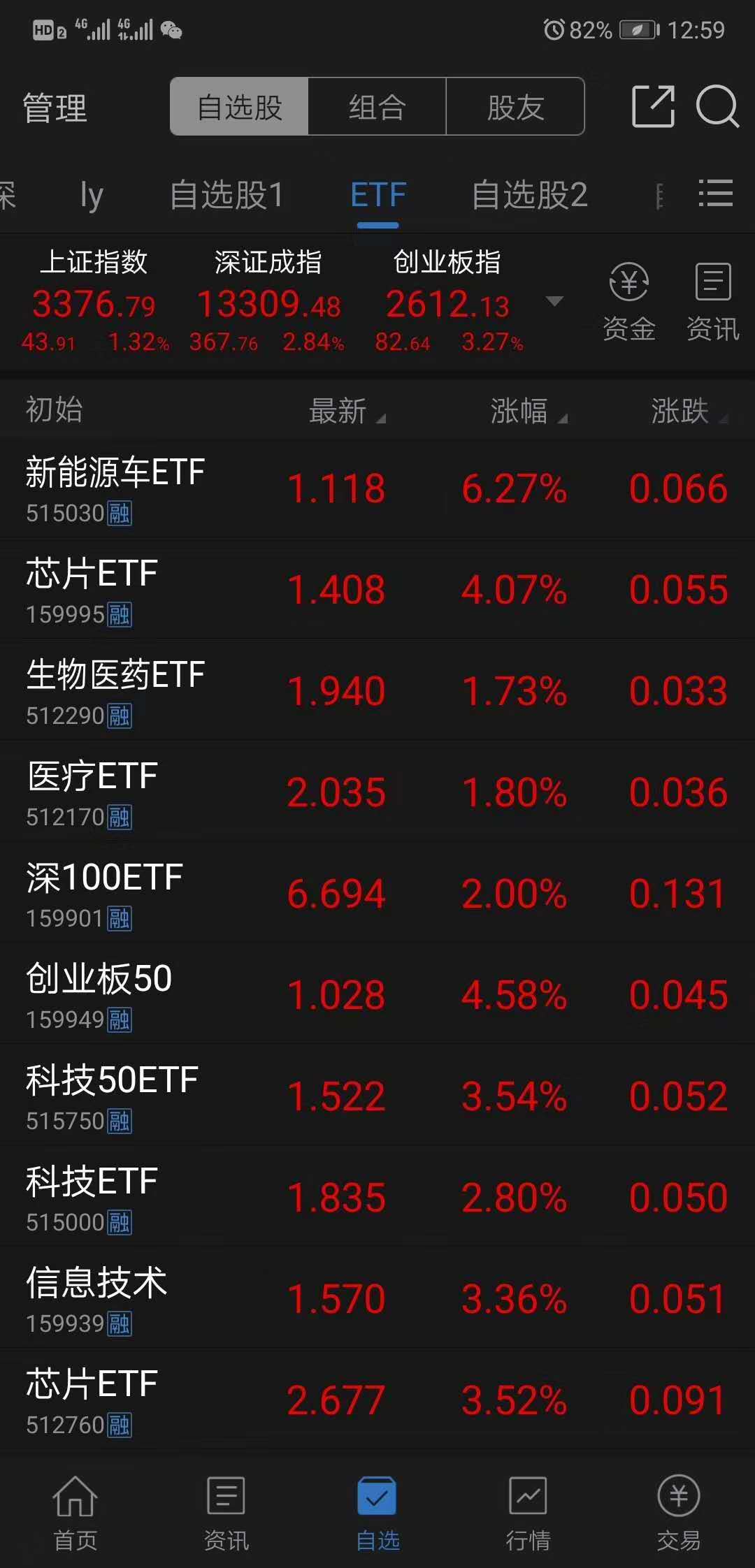
Task: Open 交易 trading from bottom bar
Action: coord(677,1509)
